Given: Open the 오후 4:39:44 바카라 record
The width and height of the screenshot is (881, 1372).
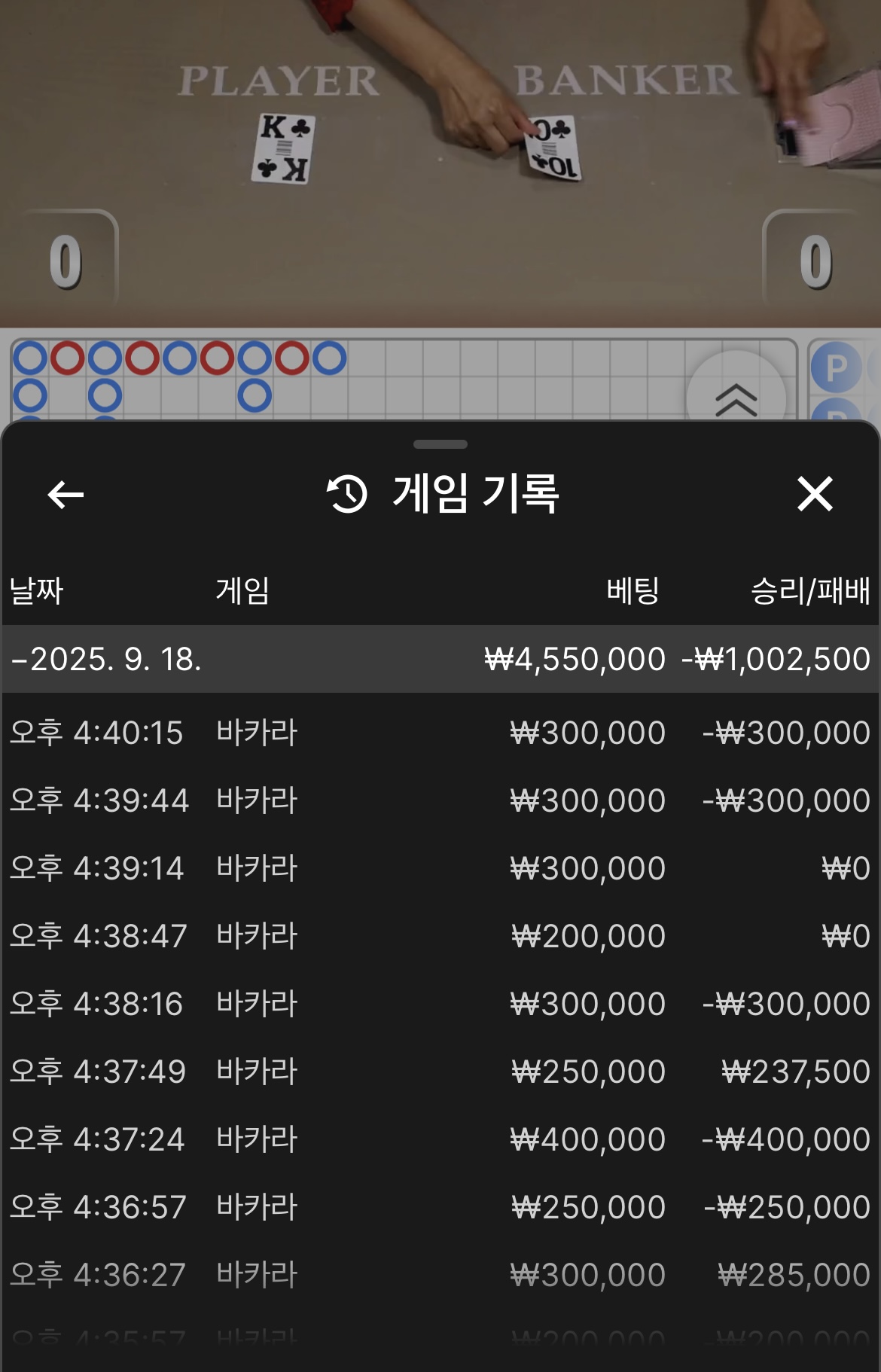Looking at the screenshot, I should (440, 800).
